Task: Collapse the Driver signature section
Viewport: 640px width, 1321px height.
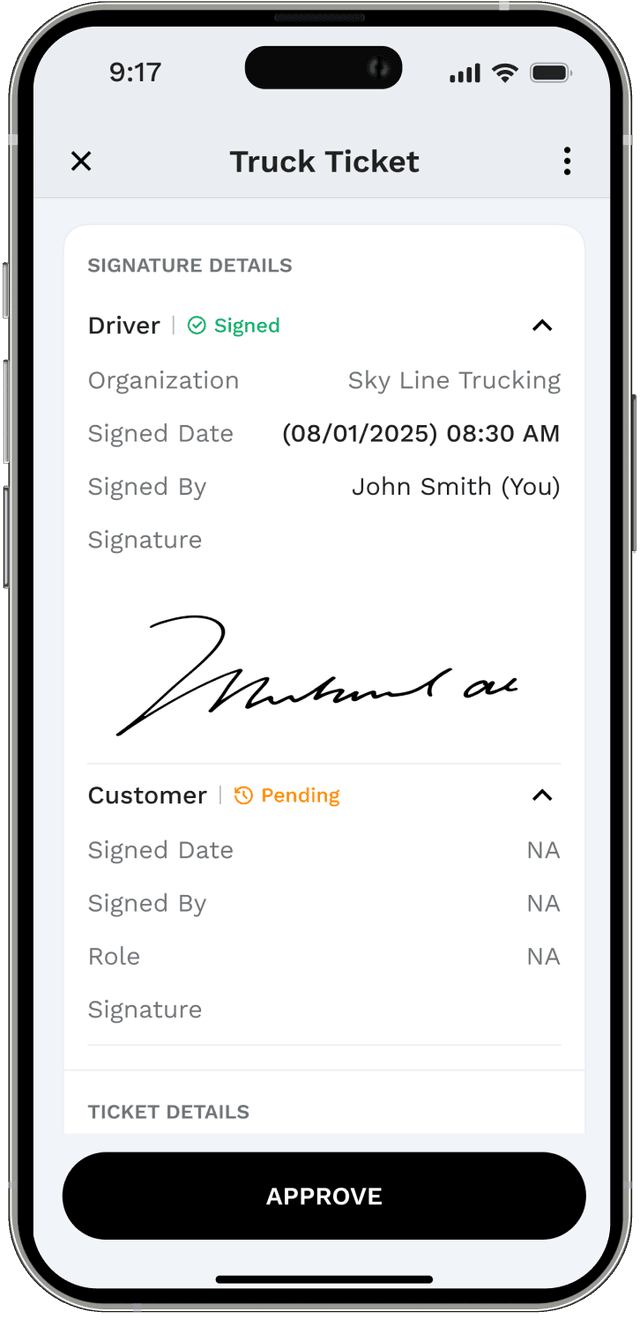Action: (542, 325)
